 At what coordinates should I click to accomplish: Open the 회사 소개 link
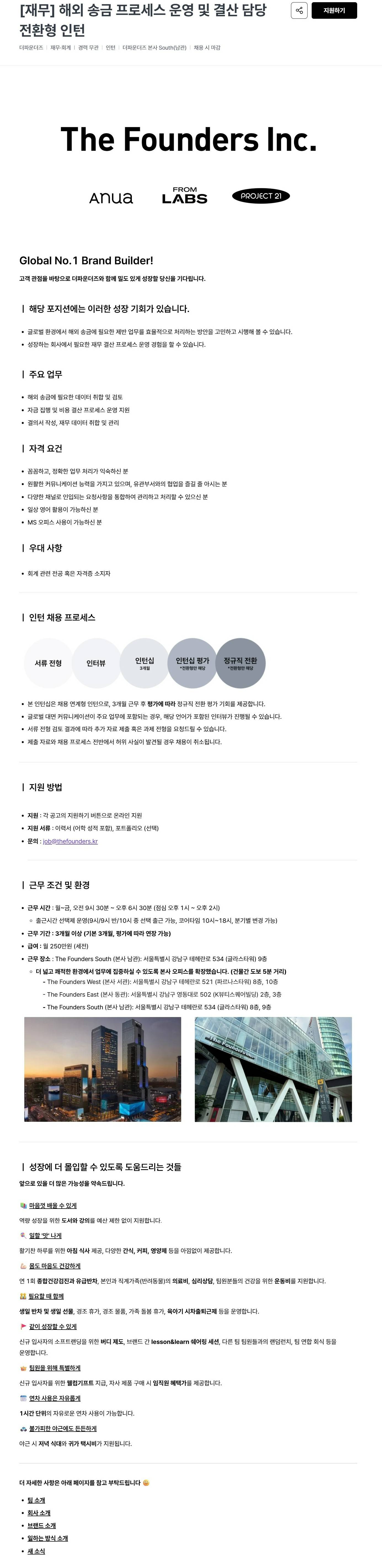tap(39, 1513)
